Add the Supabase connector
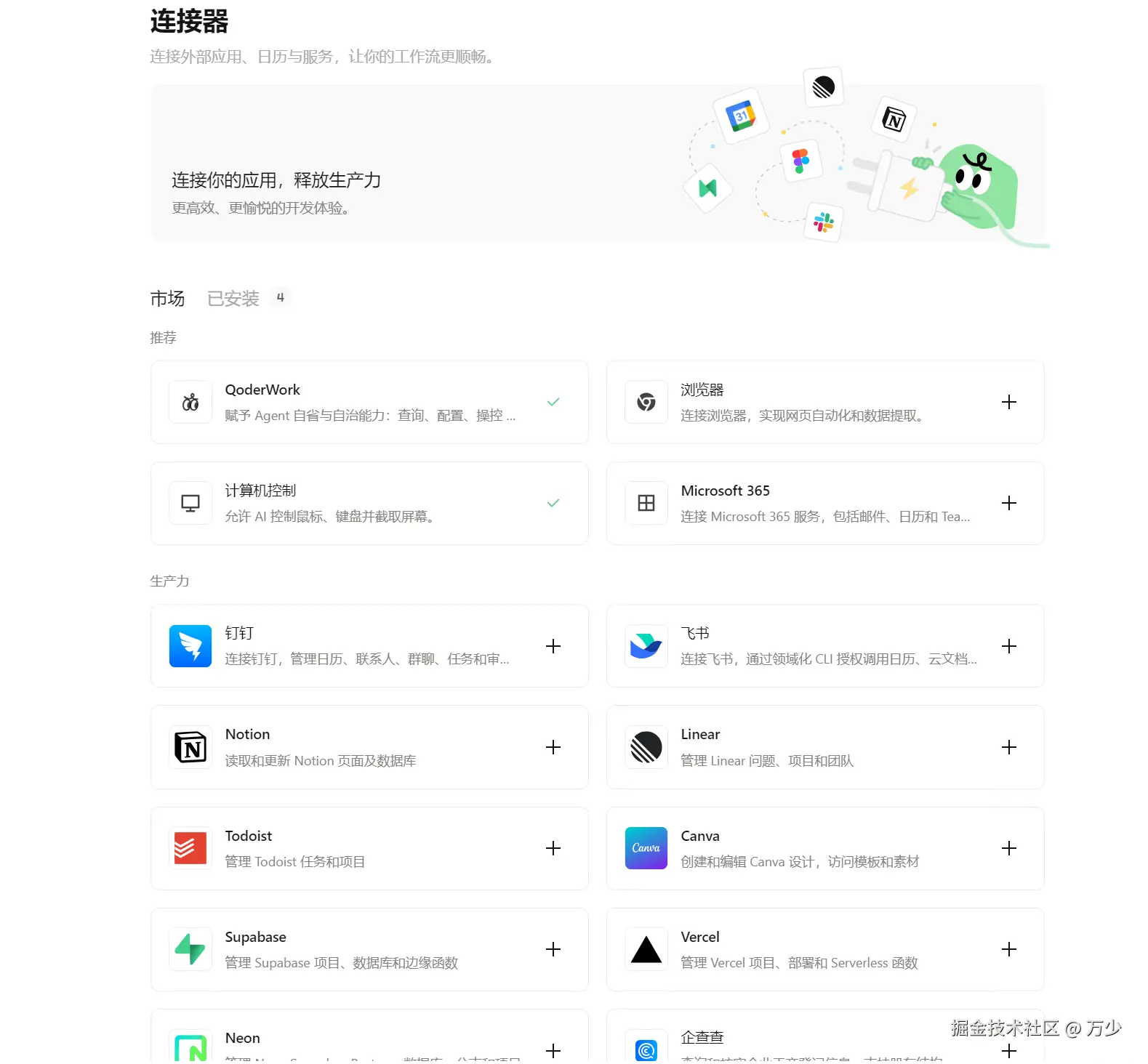The height and width of the screenshot is (1064, 1148). tap(553, 949)
